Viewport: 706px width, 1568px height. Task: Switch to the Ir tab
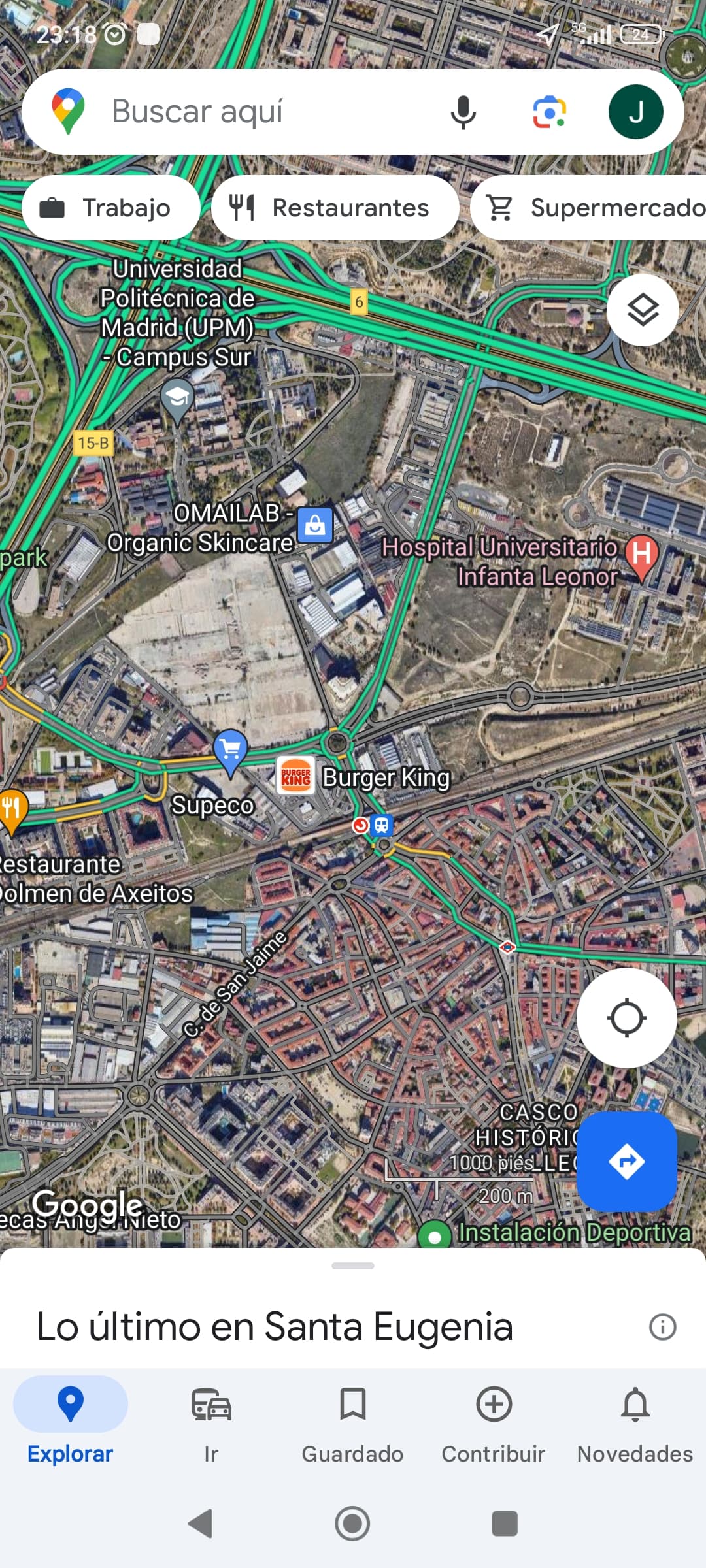(x=211, y=1426)
